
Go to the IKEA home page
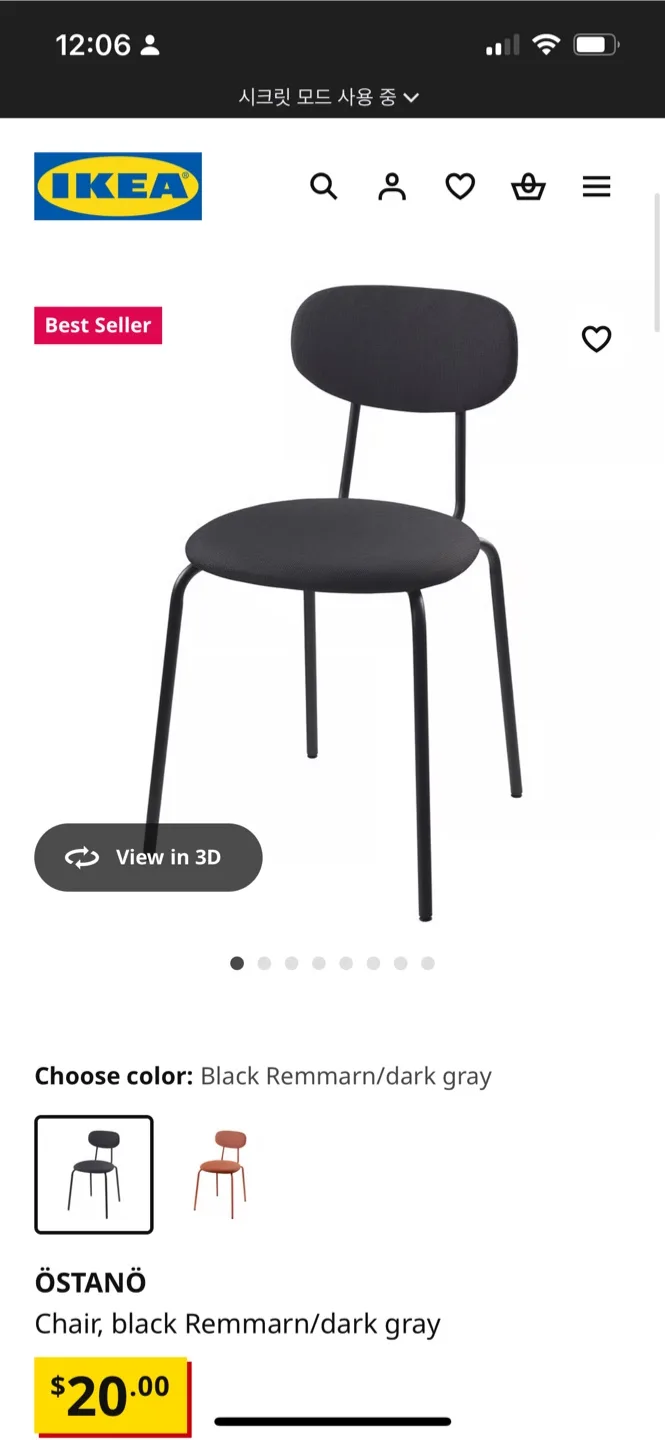point(118,186)
